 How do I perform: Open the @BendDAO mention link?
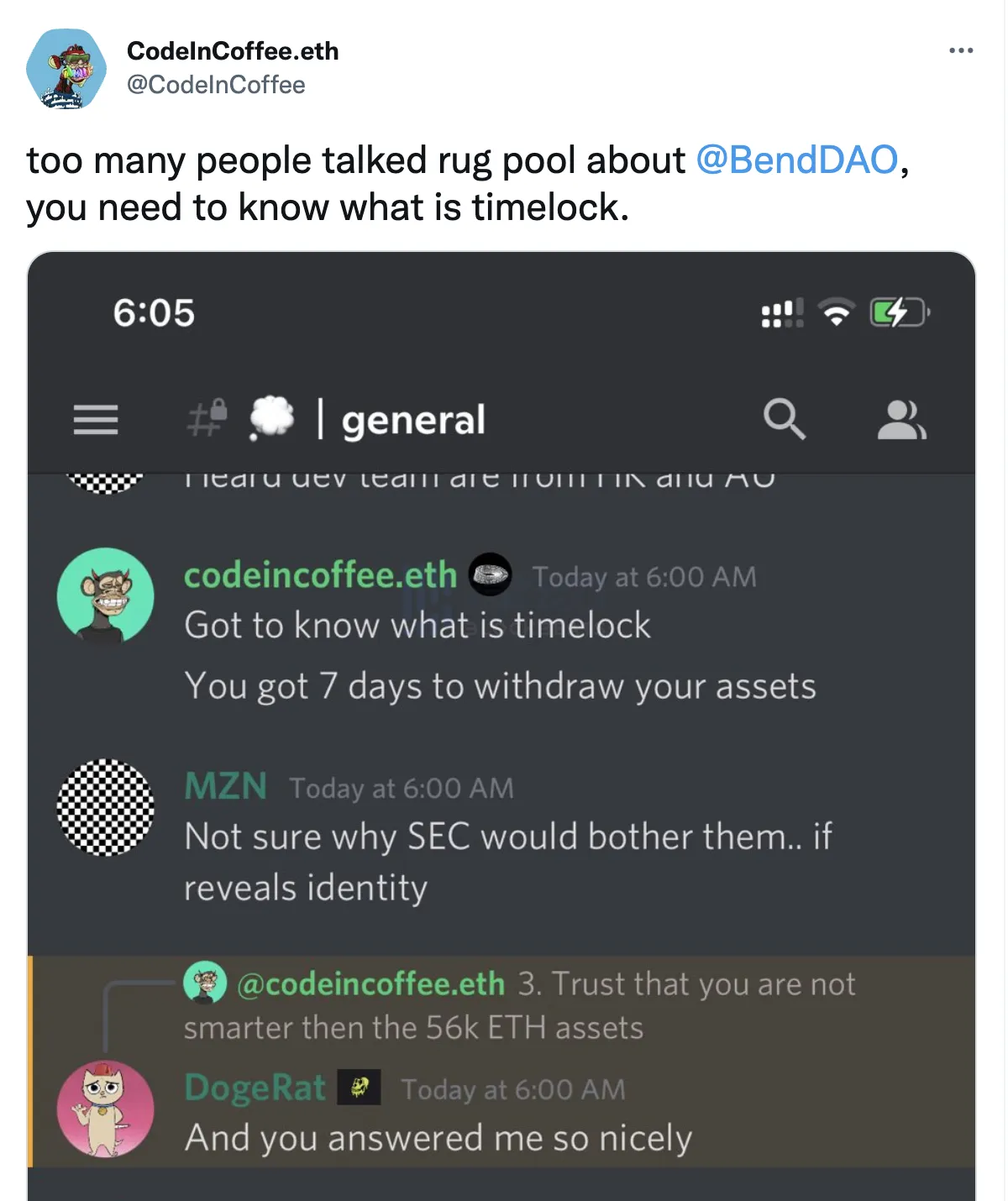pos(796,160)
